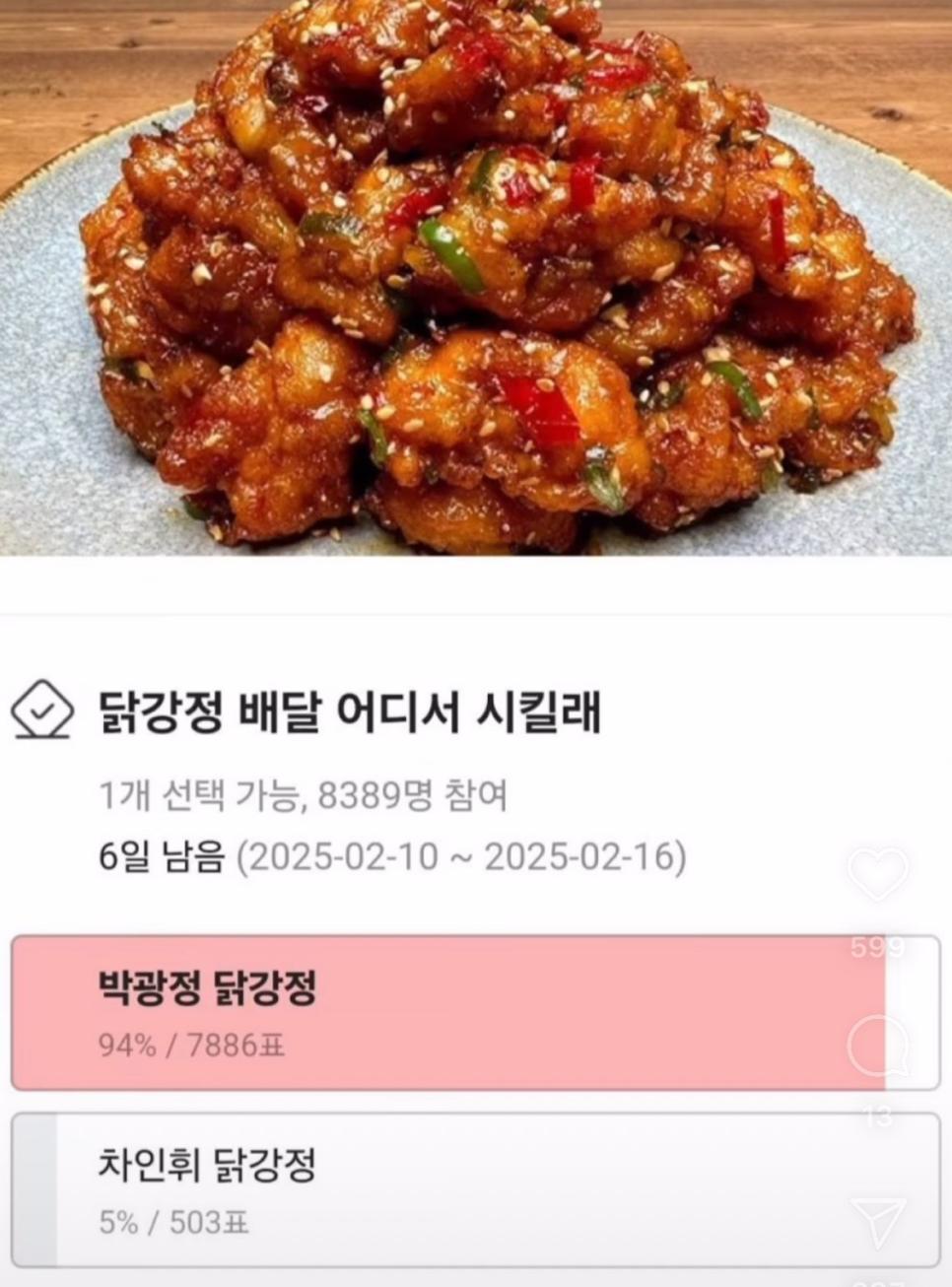Open the comments bubble icon
Image resolution: width=952 pixels, height=1287 pixels.
pyautogui.click(x=877, y=1047)
